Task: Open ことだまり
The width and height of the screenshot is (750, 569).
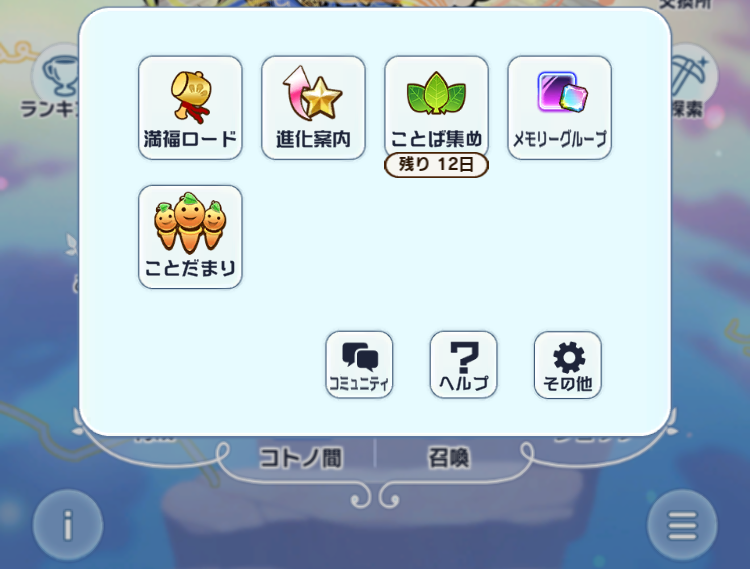Action: pos(190,236)
